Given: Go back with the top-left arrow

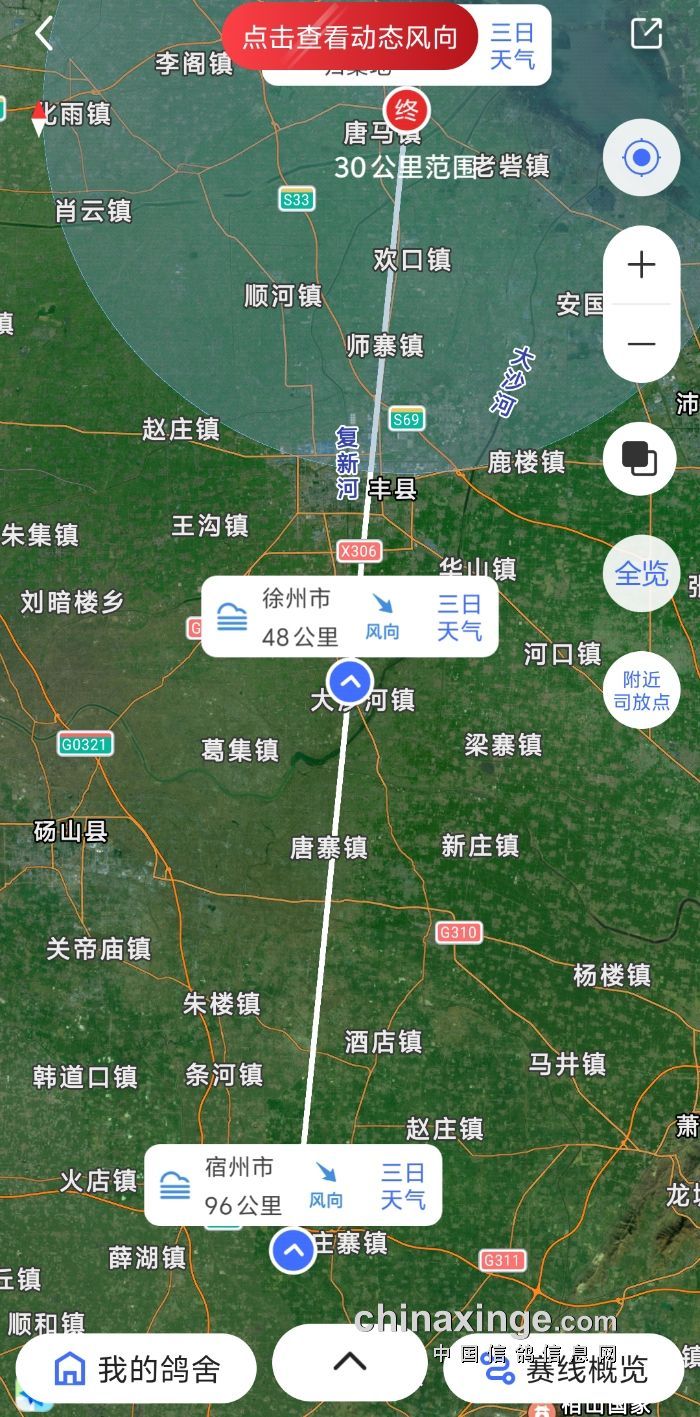Looking at the screenshot, I should [x=43, y=34].
